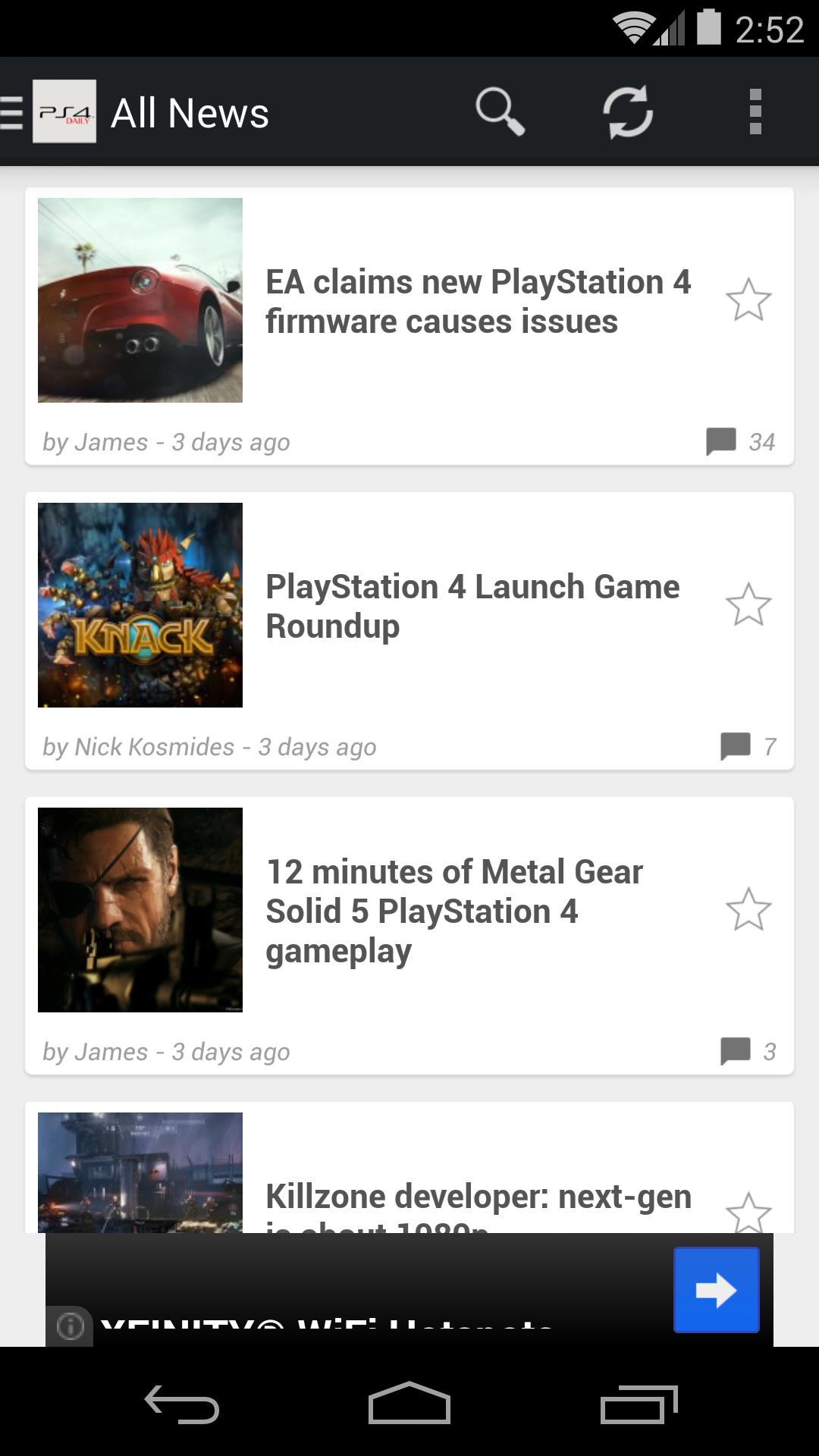This screenshot has width=819, height=1456.
Task: Open the Knack article thumbnail
Action: [x=140, y=604]
